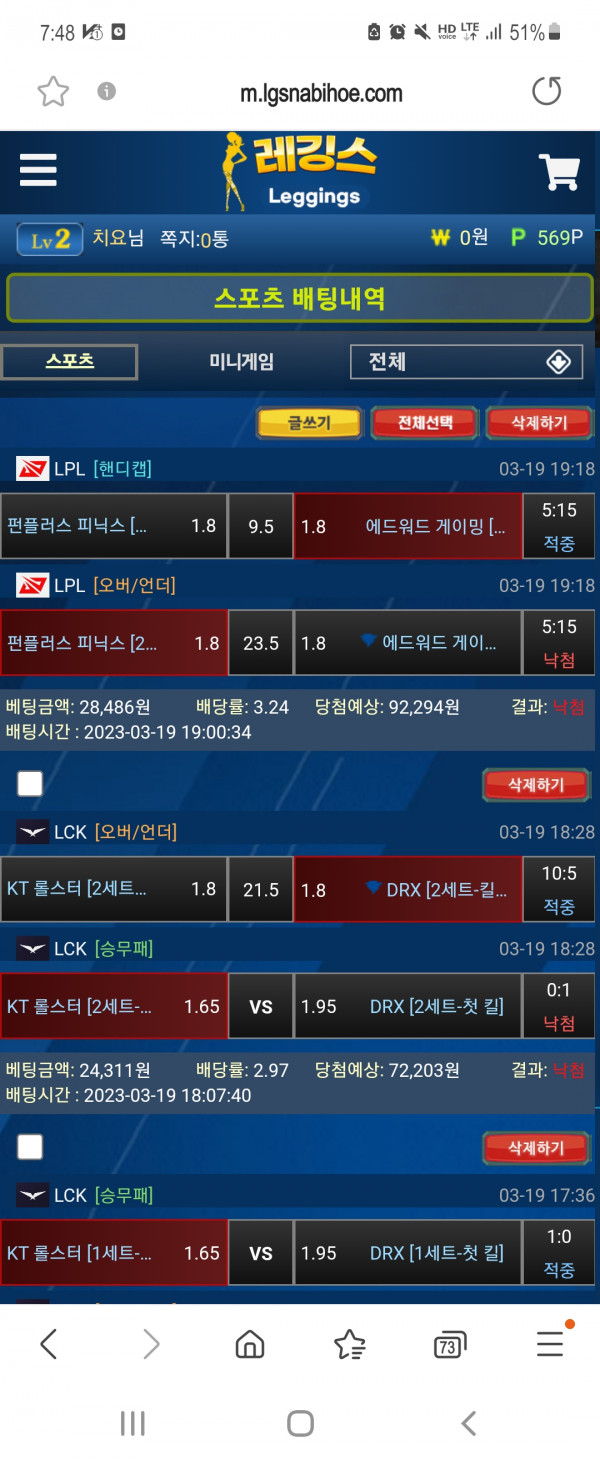Open the hamburger side menu
The image size is (600, 1464).
coord(38,170)
